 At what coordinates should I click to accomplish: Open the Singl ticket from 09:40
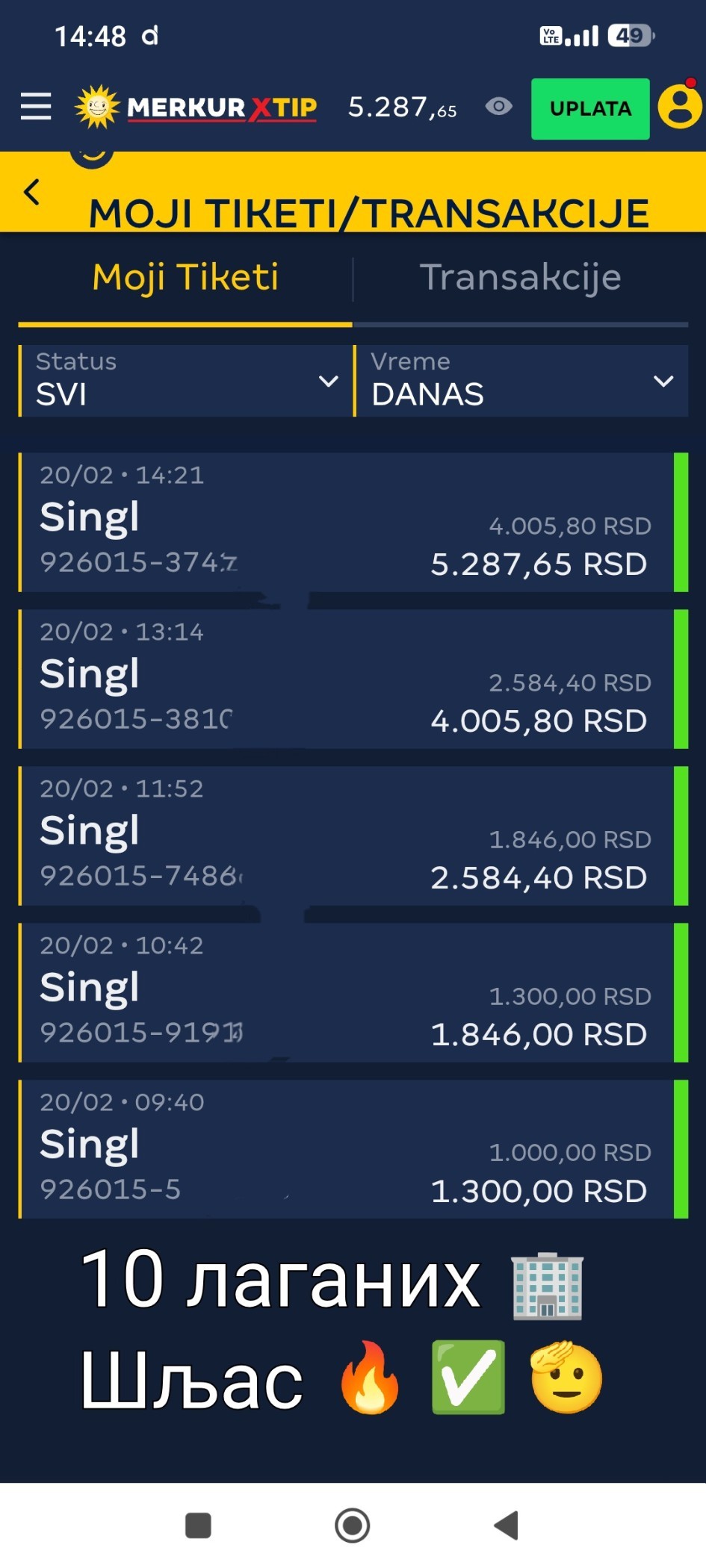click(345, 1149)
